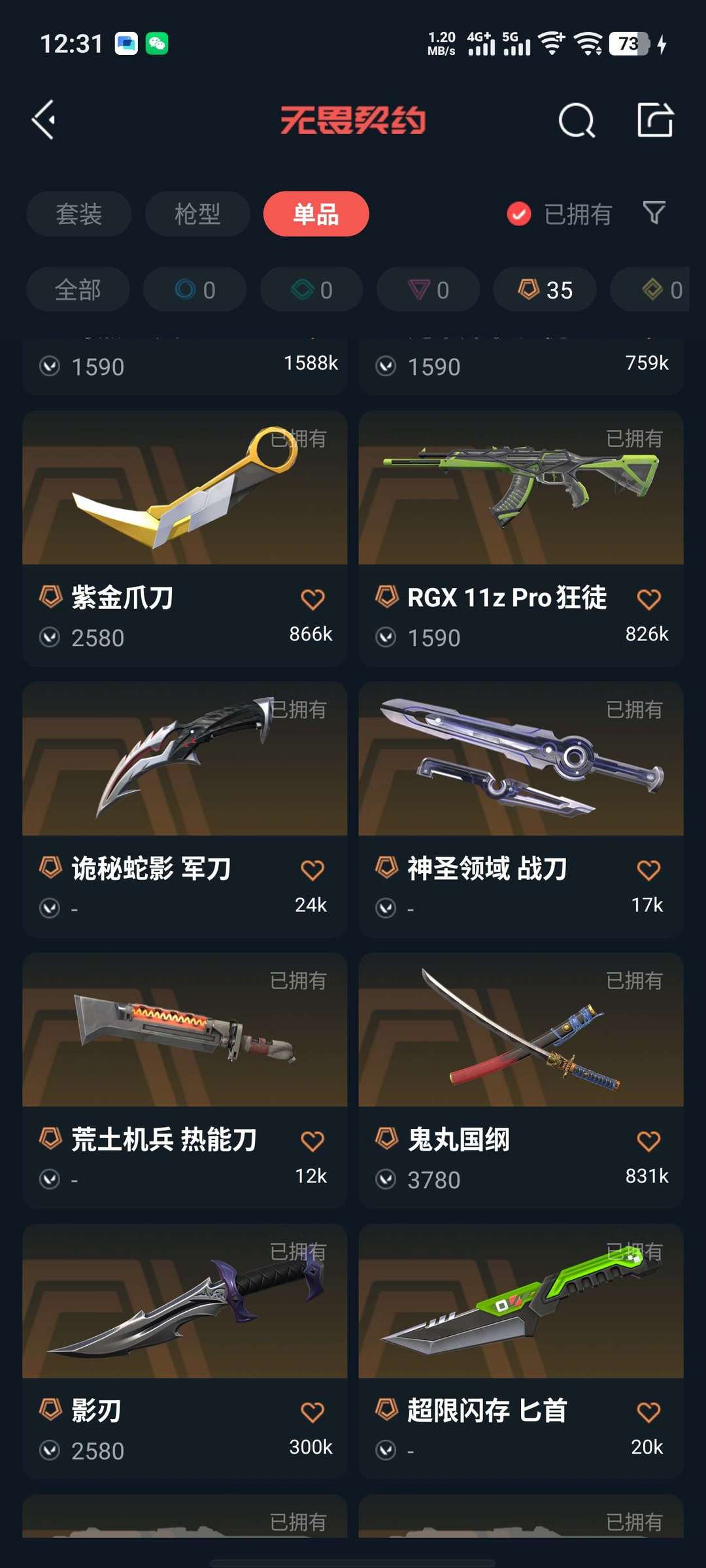
Task: Switch to the 枪型 tab
Action: (x=197, y=214)
